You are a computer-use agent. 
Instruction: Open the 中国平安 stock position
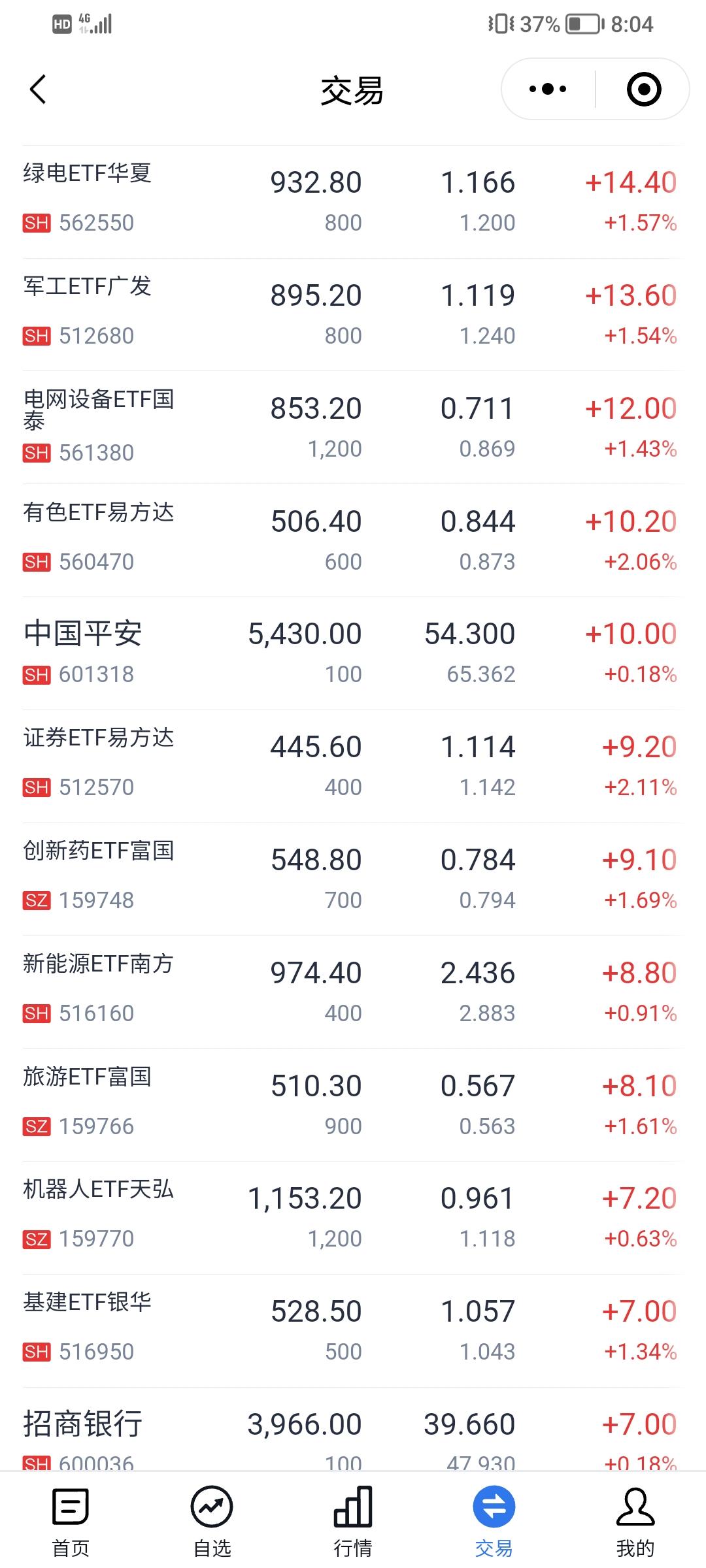point(352,654)
